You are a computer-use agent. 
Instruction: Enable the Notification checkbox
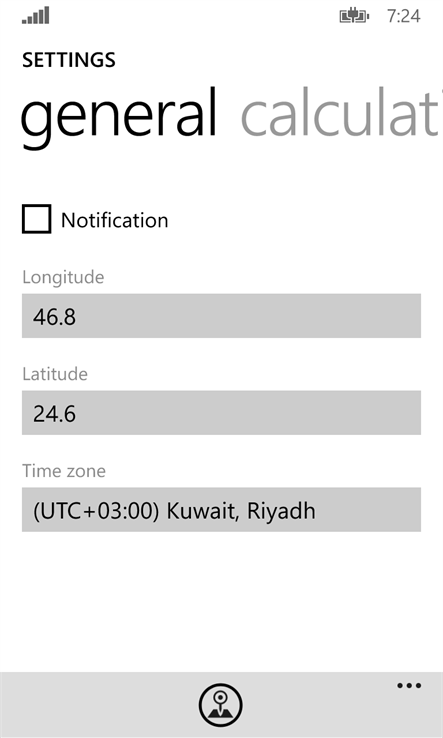[36, 219]
